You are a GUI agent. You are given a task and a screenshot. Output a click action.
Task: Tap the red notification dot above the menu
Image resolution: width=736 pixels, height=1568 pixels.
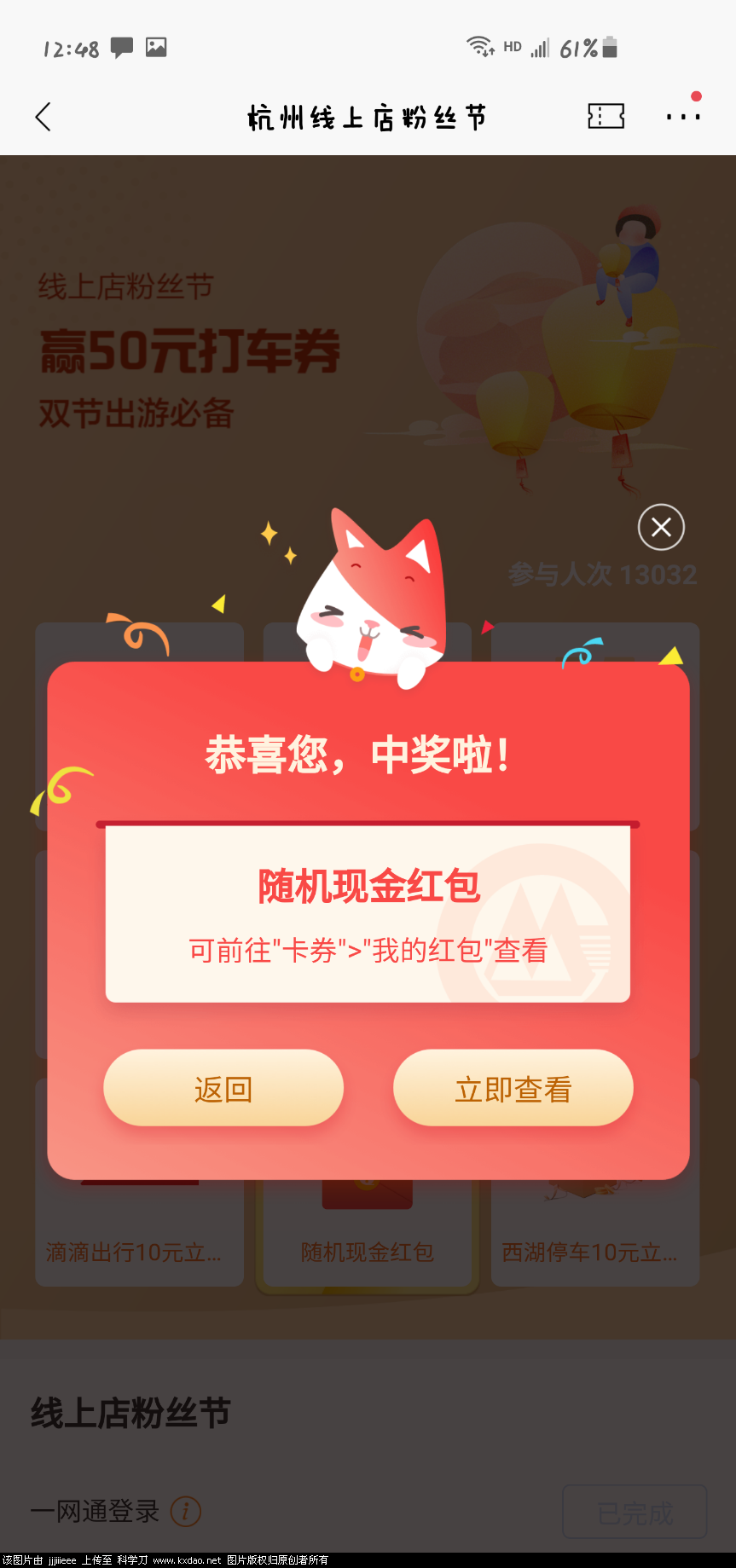696,97
